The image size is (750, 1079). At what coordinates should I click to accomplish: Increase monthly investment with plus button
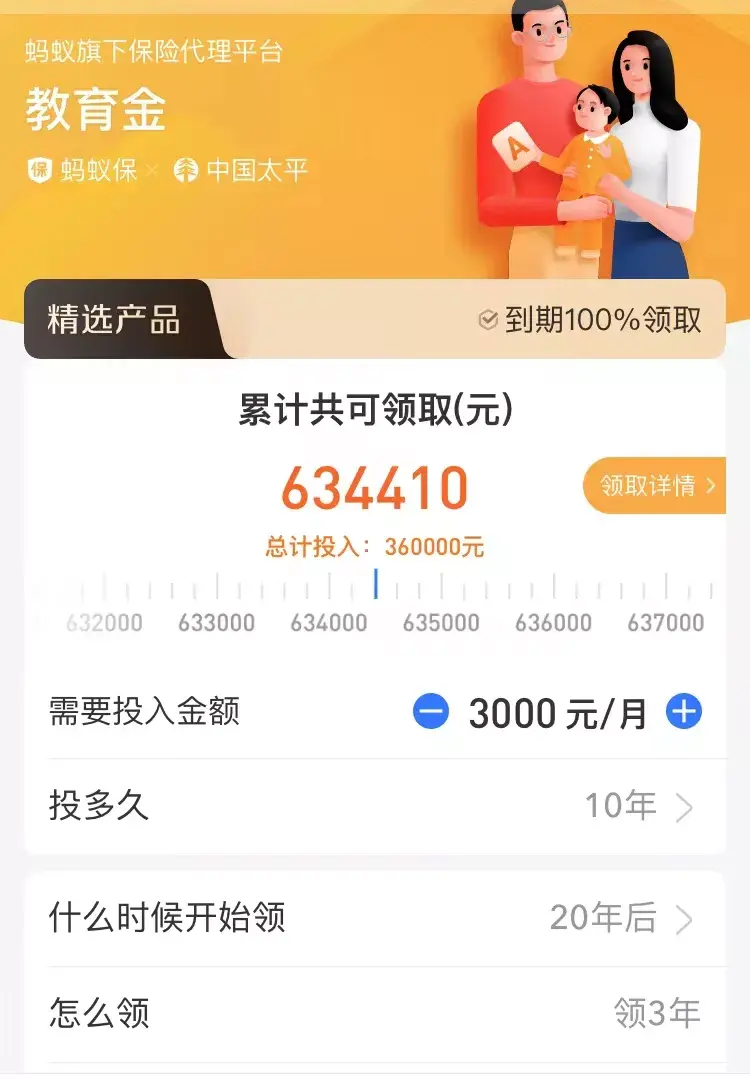click(x=684, y=712)
